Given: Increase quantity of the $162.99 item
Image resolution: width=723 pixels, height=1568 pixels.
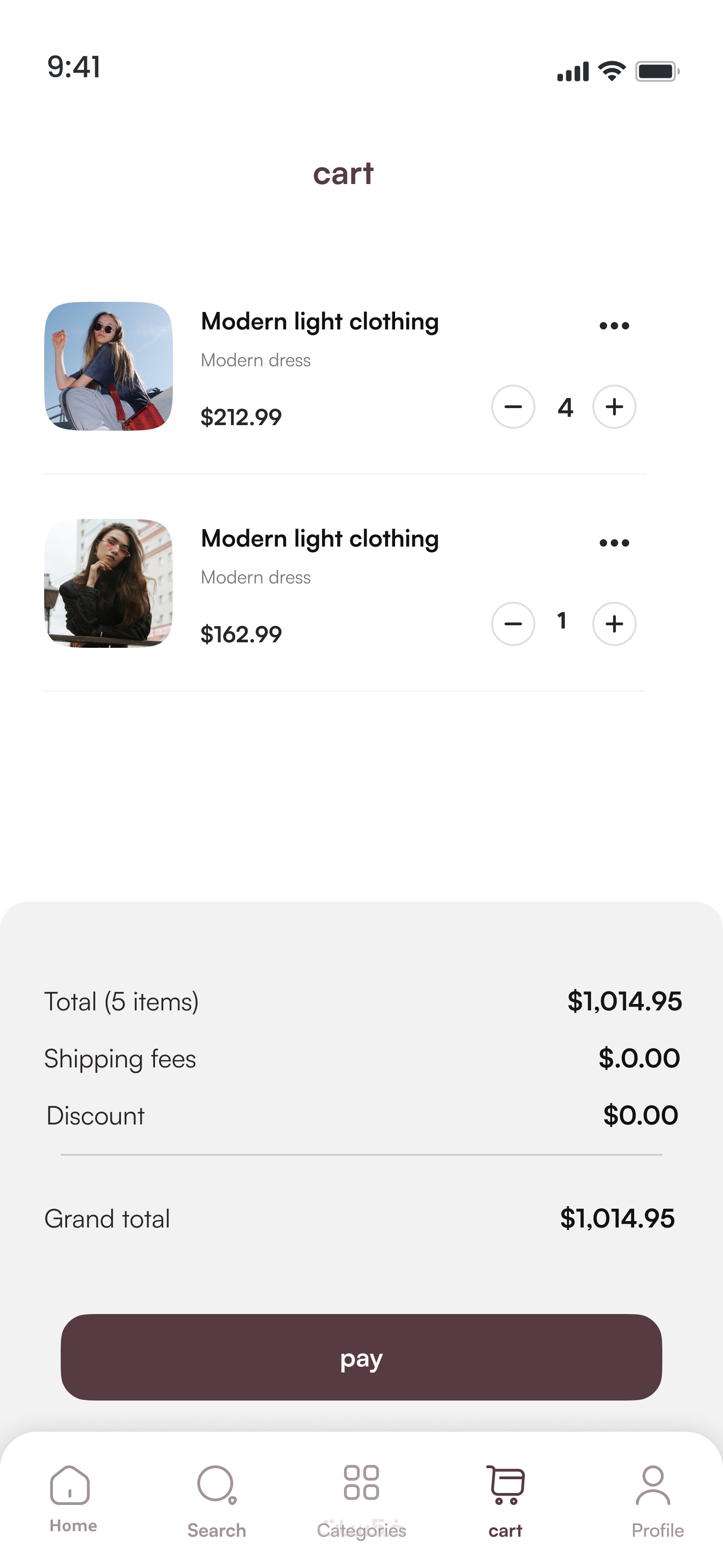Looking at the screenshot, I should 614,624.
